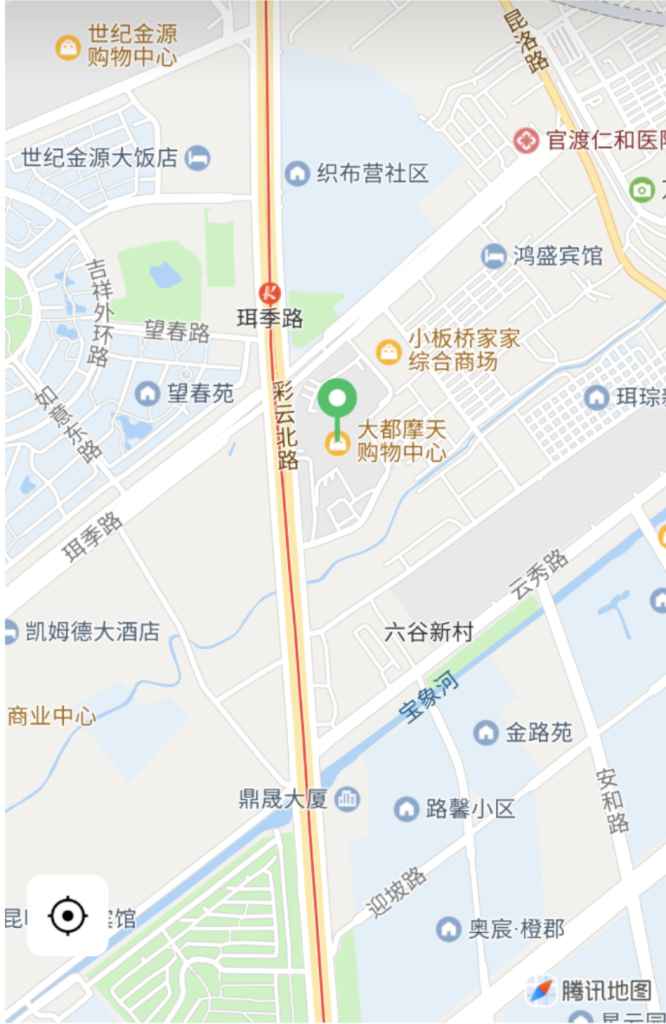666x1024 pixels.
Task: Open the 官渡仁和医院 hospital marker
Action: tap(526, 140)
